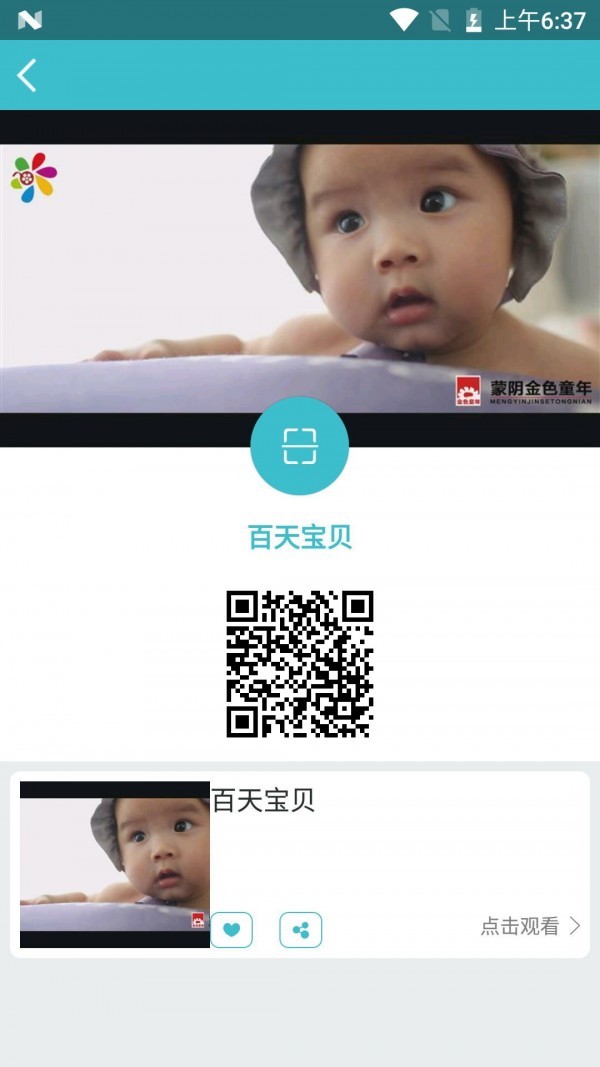Open the 百天宝贝 card thumbnail

(115, 865)
